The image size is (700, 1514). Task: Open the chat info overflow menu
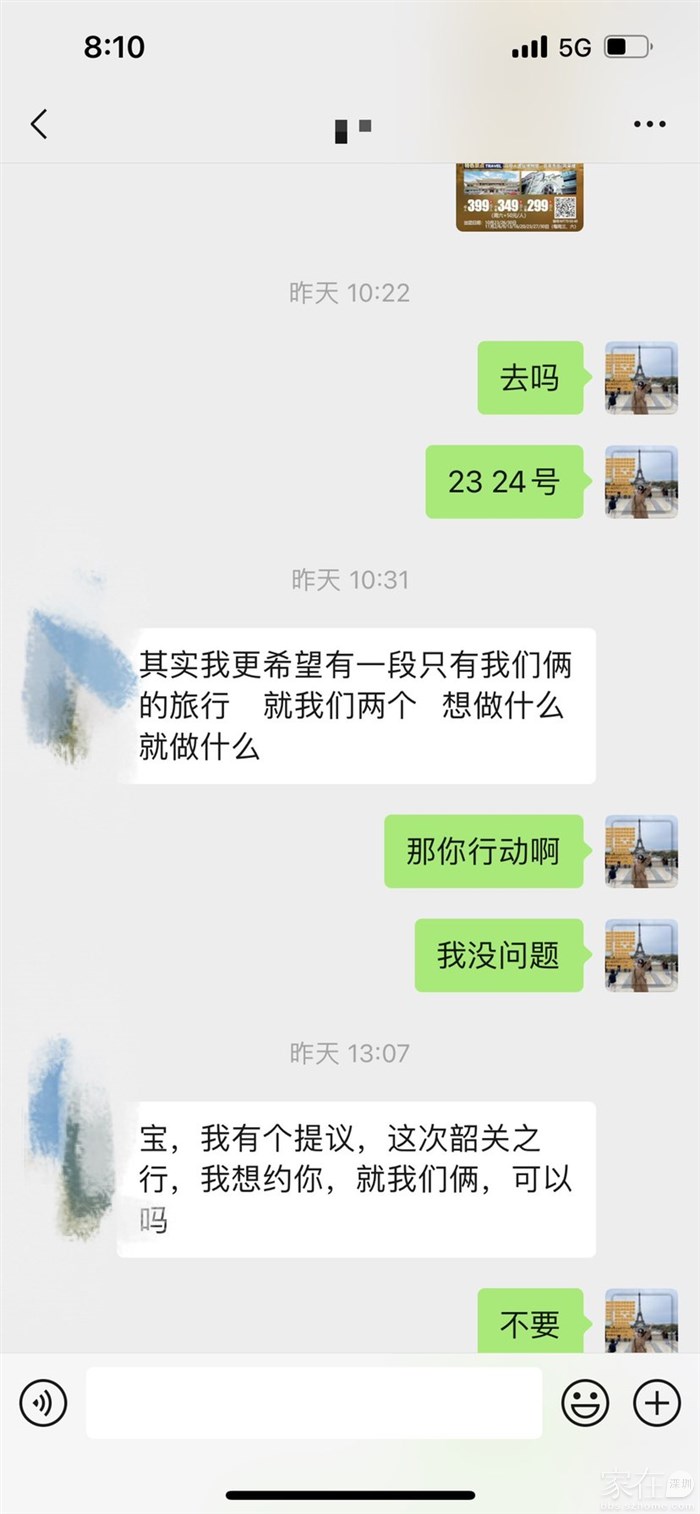click(x=649, y=125)
